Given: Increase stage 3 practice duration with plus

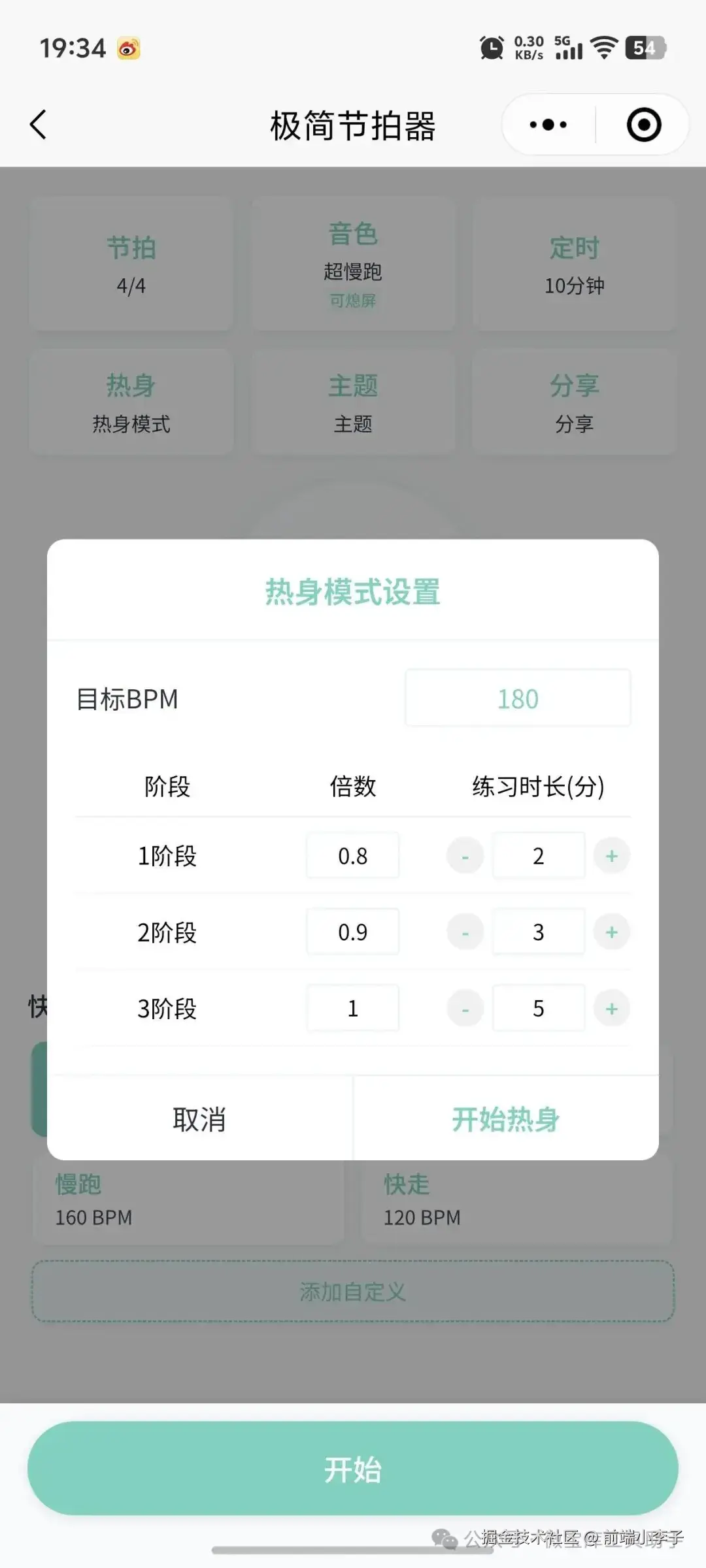Looking at the screenshot, I should [611, 1007].
